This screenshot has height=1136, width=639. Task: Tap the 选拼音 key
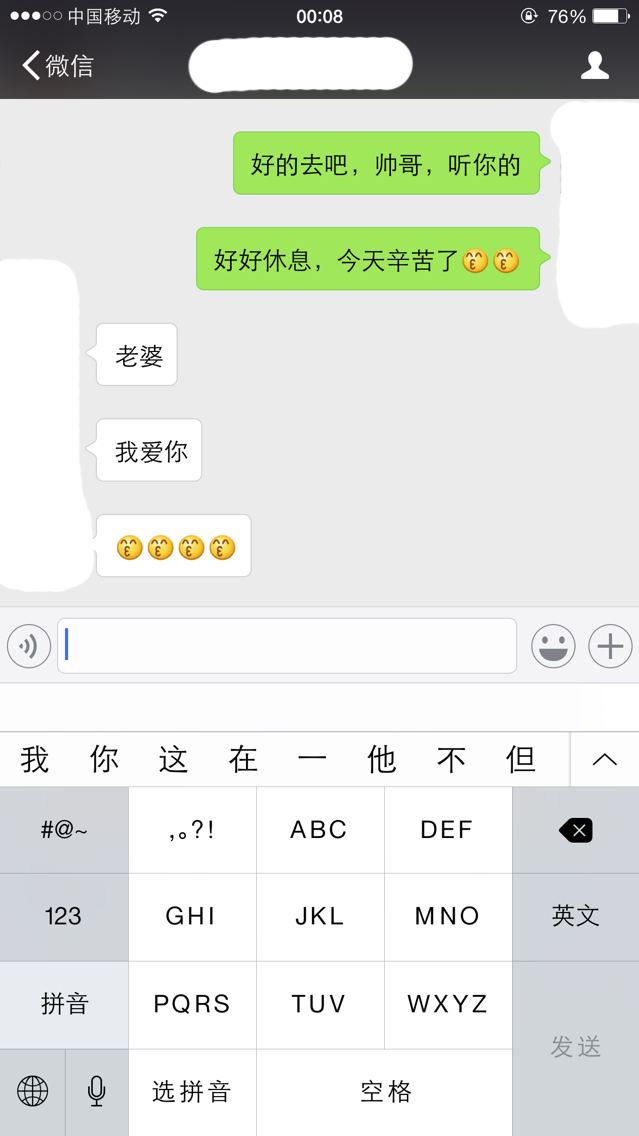click(x=192, y=1093)
